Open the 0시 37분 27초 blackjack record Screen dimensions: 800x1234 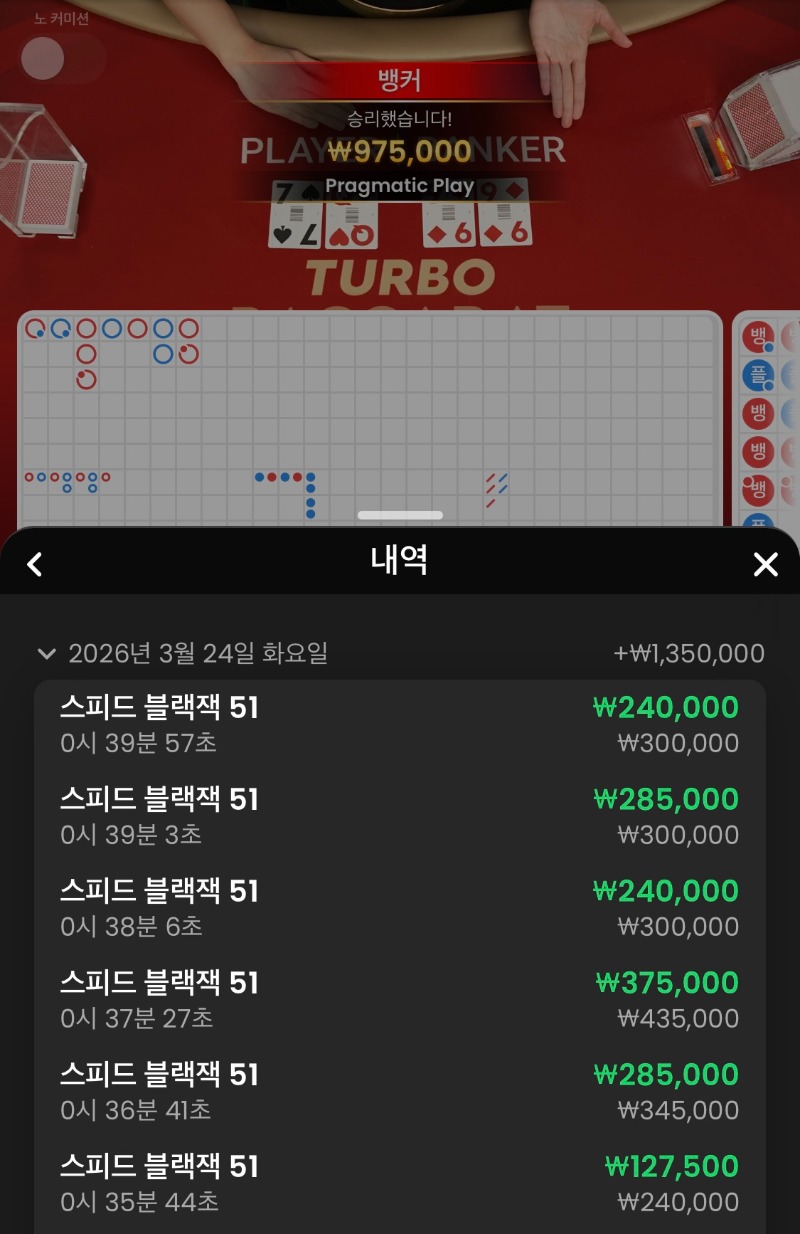pyautogui.click(x=400, y=1000)
